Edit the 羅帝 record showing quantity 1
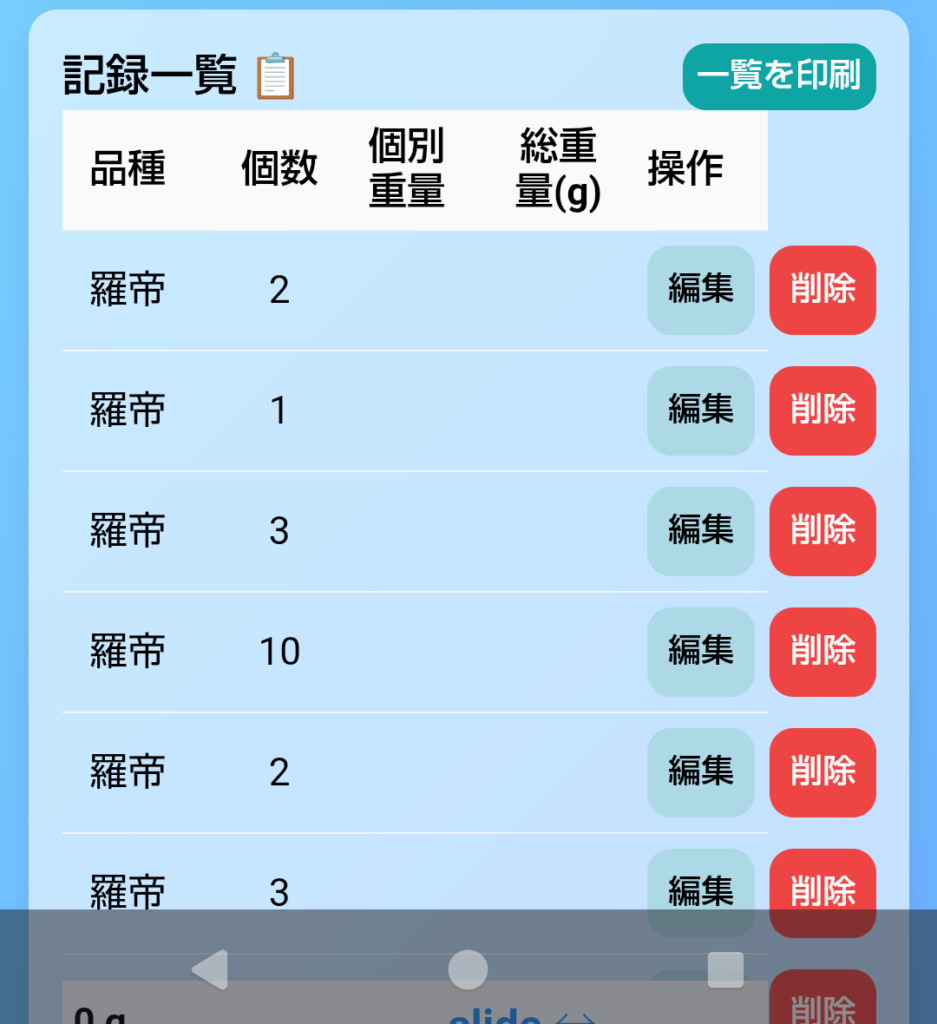 [700, 411]
